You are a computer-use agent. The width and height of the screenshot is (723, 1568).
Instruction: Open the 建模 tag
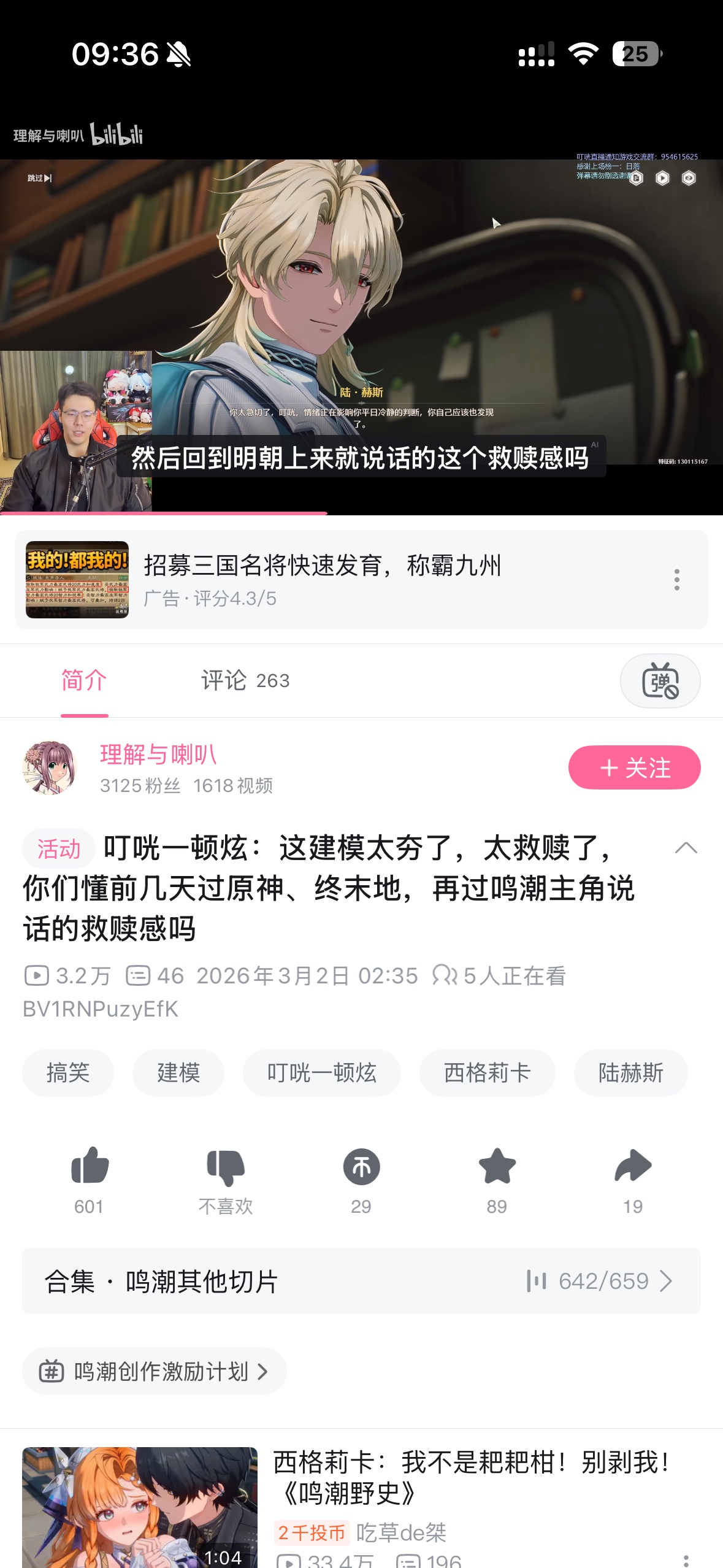[178, 1073]
